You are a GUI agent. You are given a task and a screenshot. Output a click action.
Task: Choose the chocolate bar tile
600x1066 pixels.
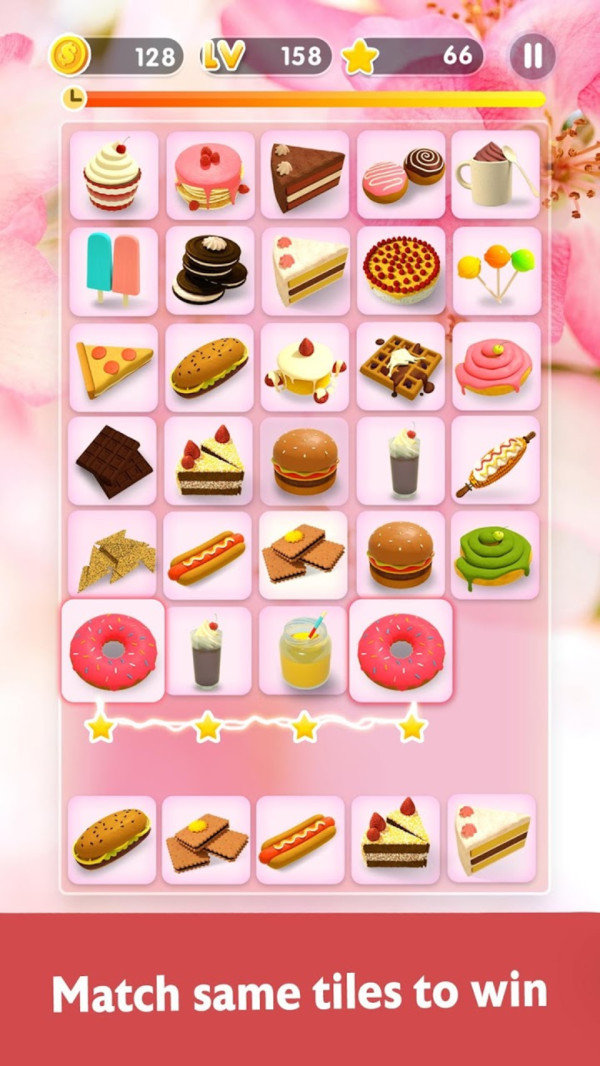click(112, 460)
